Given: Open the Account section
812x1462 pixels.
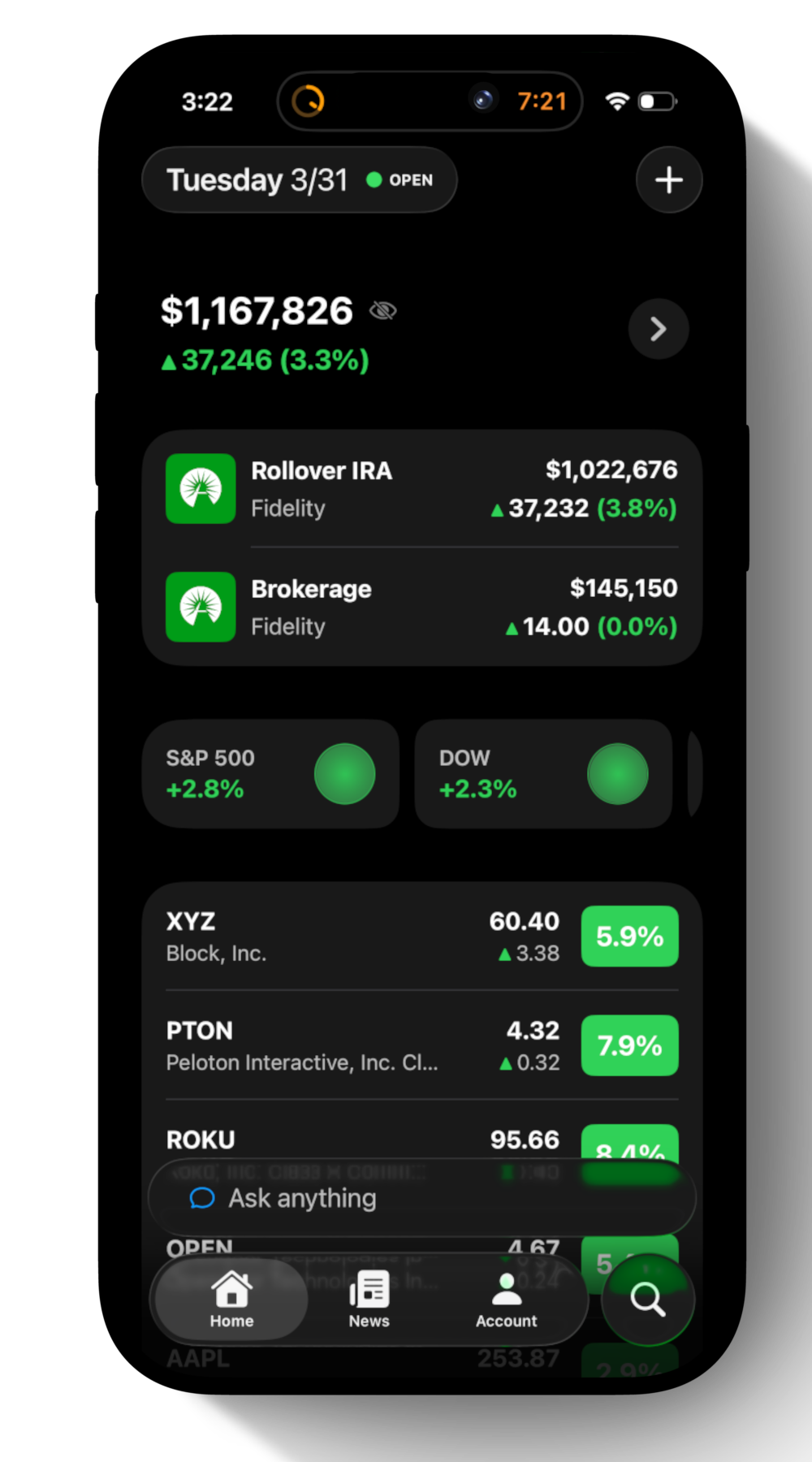Looking at the screenshot, I should 505,1298.
